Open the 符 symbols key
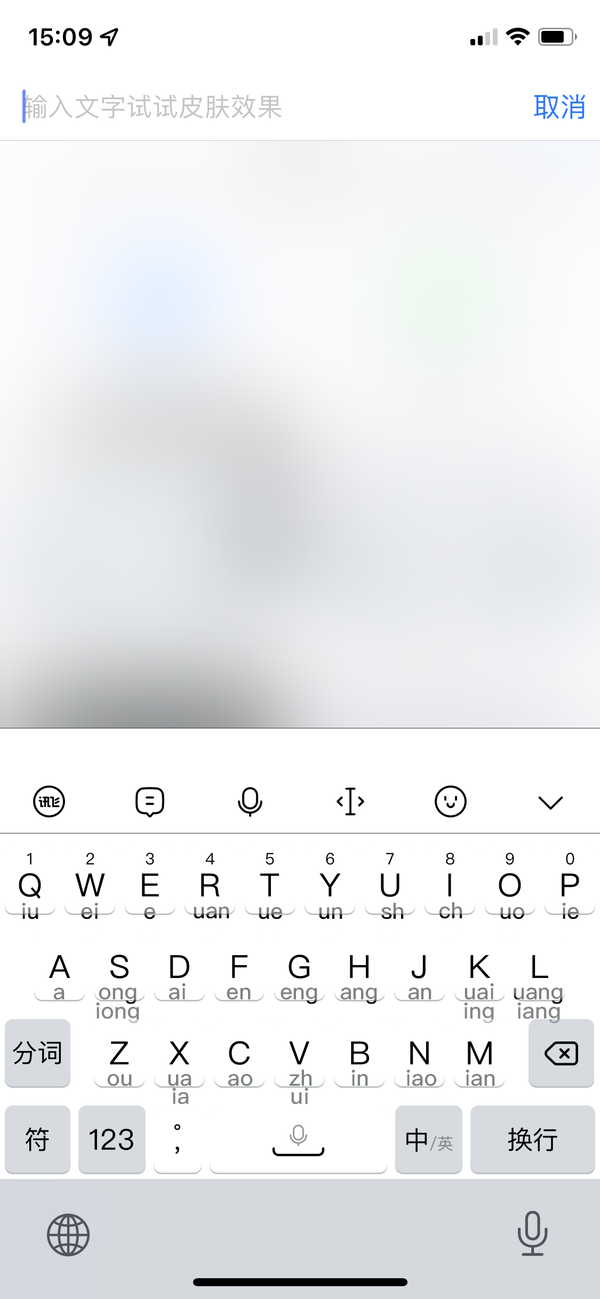The height and width of the screenshot is (1299, 600). [37, 1139]
